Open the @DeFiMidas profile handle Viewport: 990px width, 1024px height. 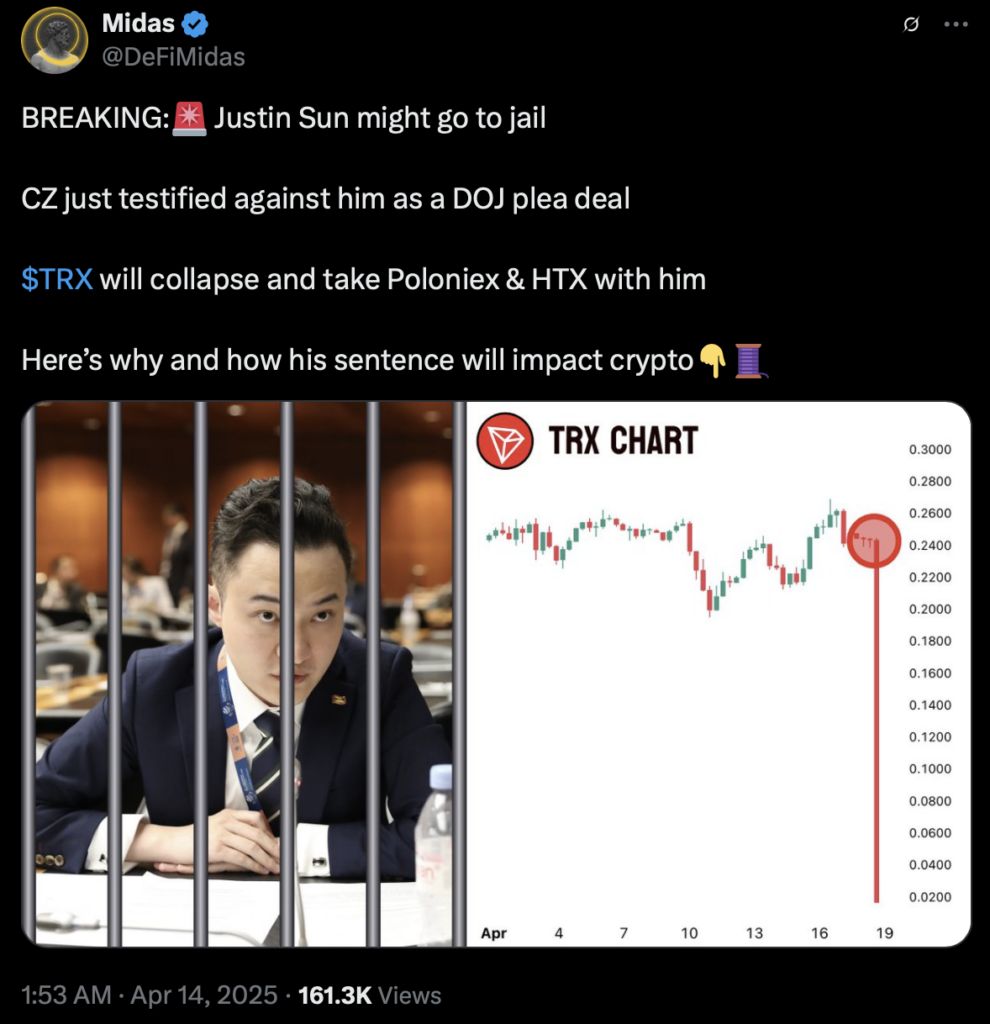(x=174, y=57)
